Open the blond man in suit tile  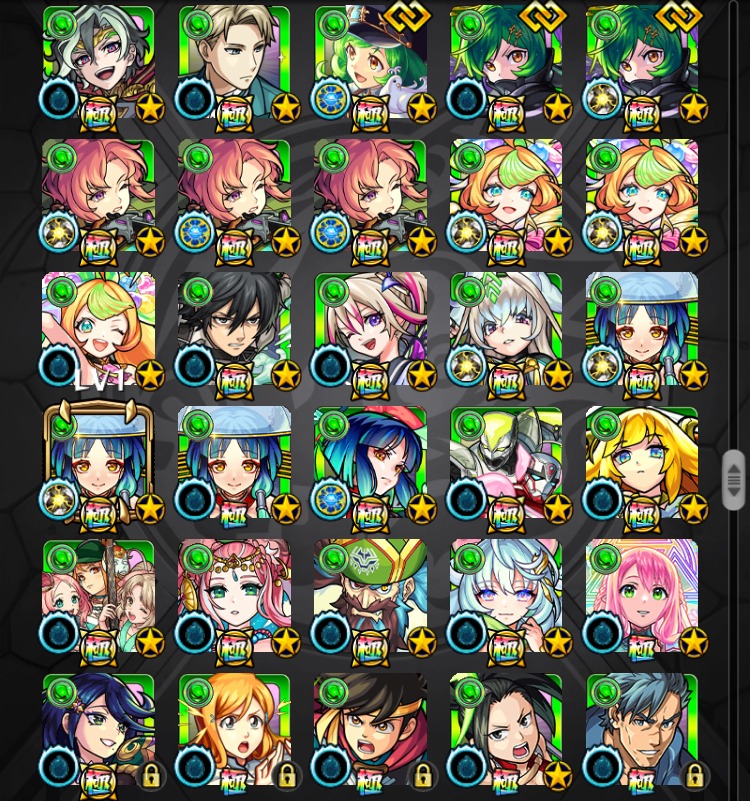234,62
